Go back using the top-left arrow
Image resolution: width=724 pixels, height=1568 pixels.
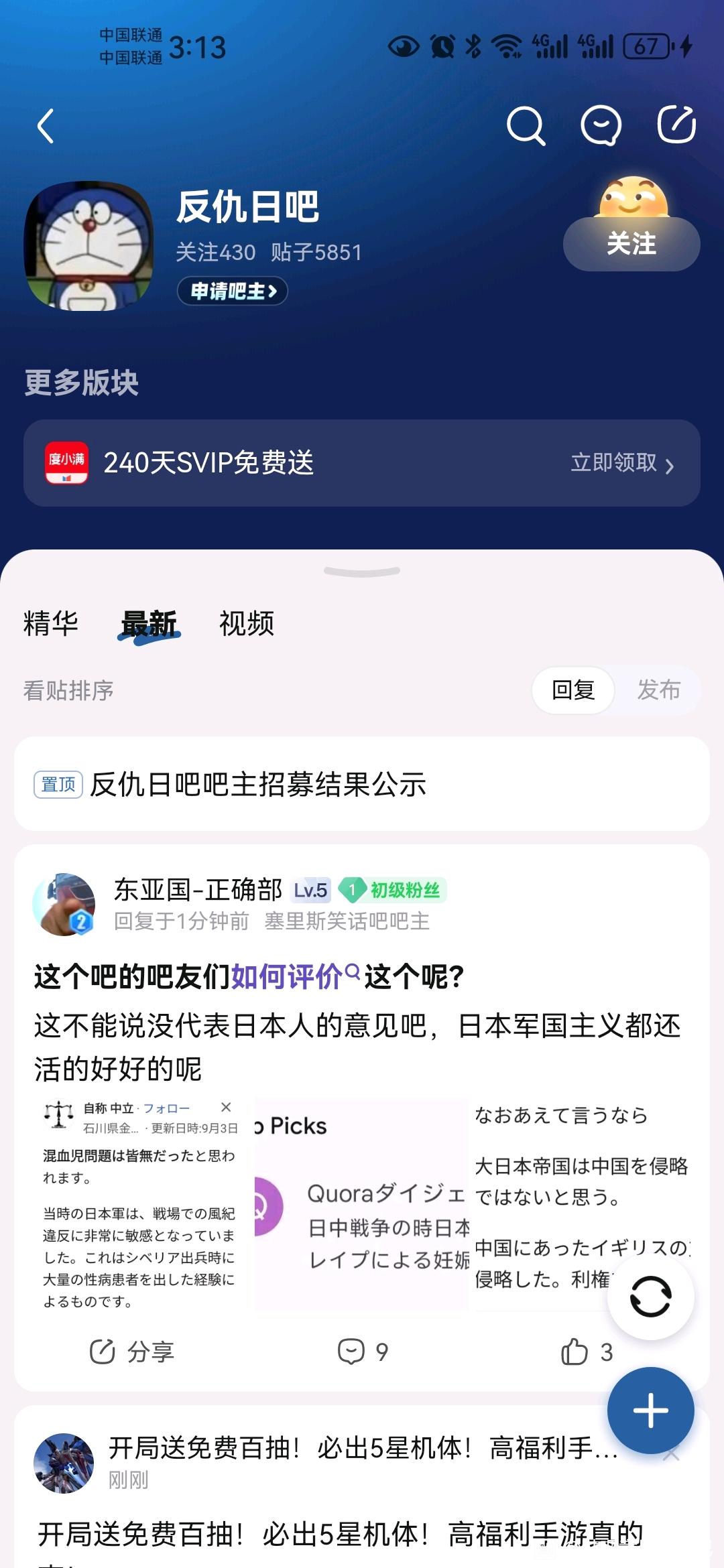[x=46, y=126]
